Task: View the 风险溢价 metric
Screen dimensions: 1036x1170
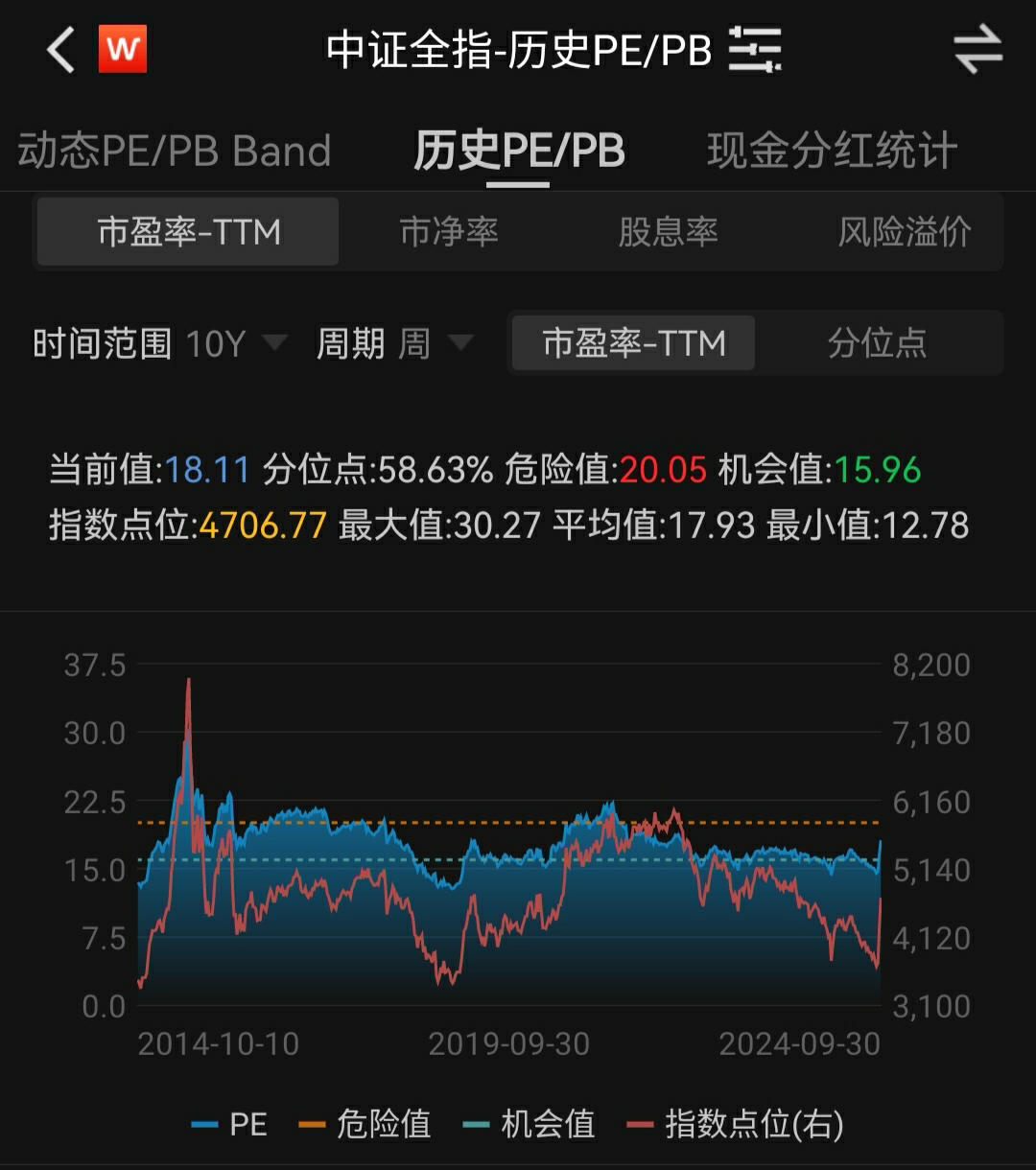Action: pyautogui.click(x=904, y=232)
